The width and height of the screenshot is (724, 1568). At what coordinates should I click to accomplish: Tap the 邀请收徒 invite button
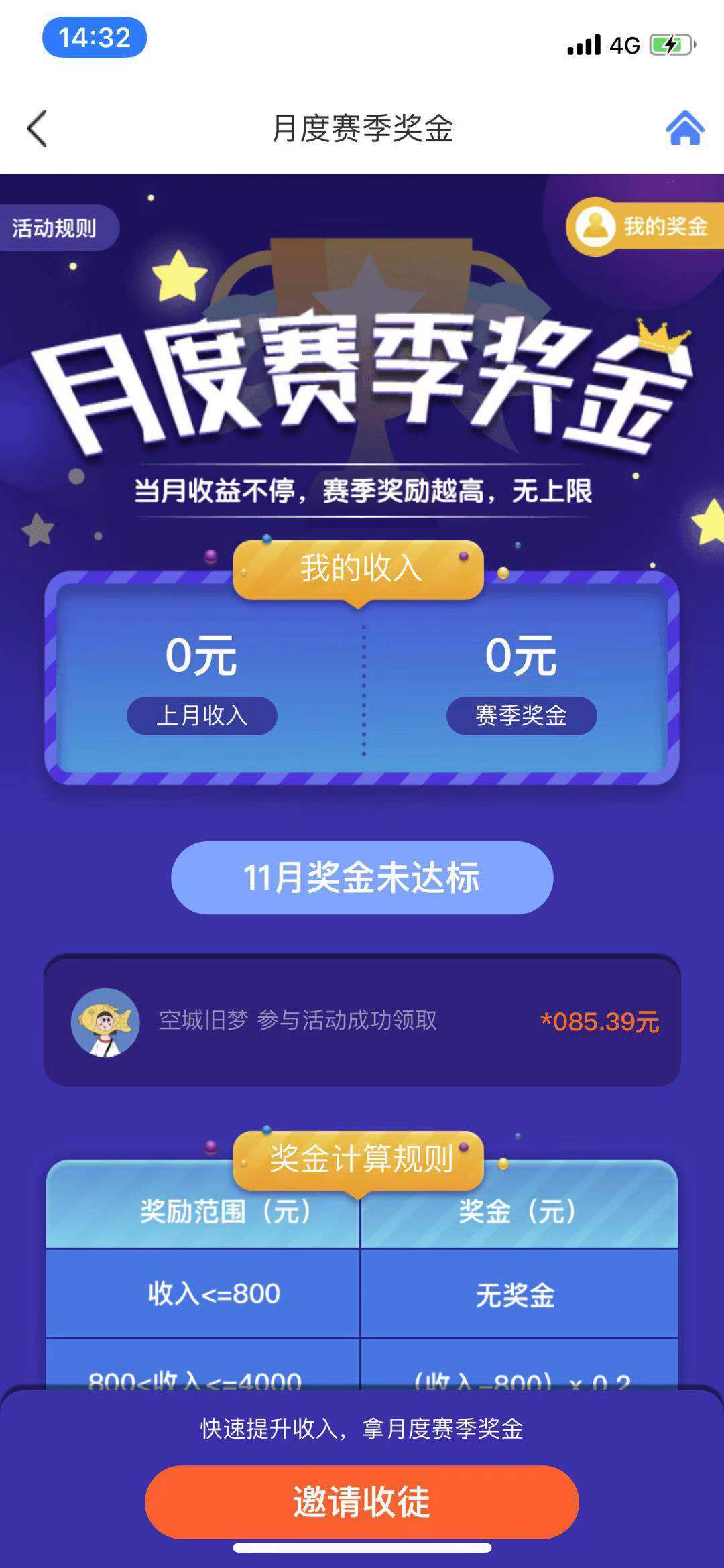[361, 1501]
